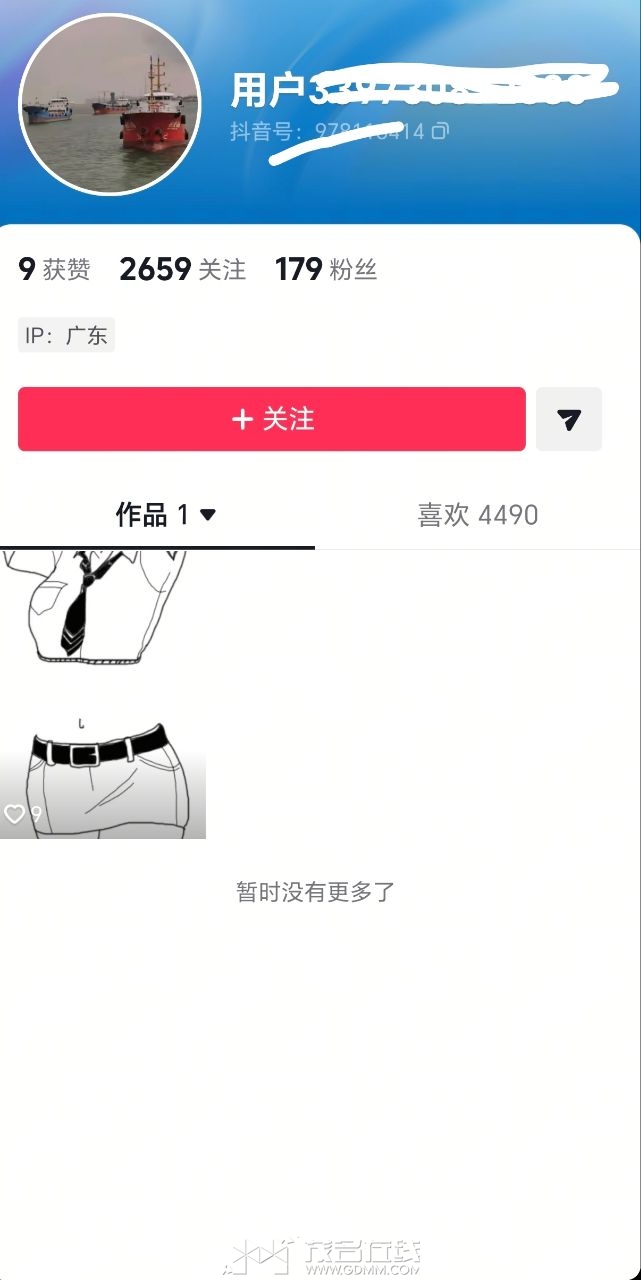
Task: View the 2659 关注 following list
Action: (x=182, y=269)
